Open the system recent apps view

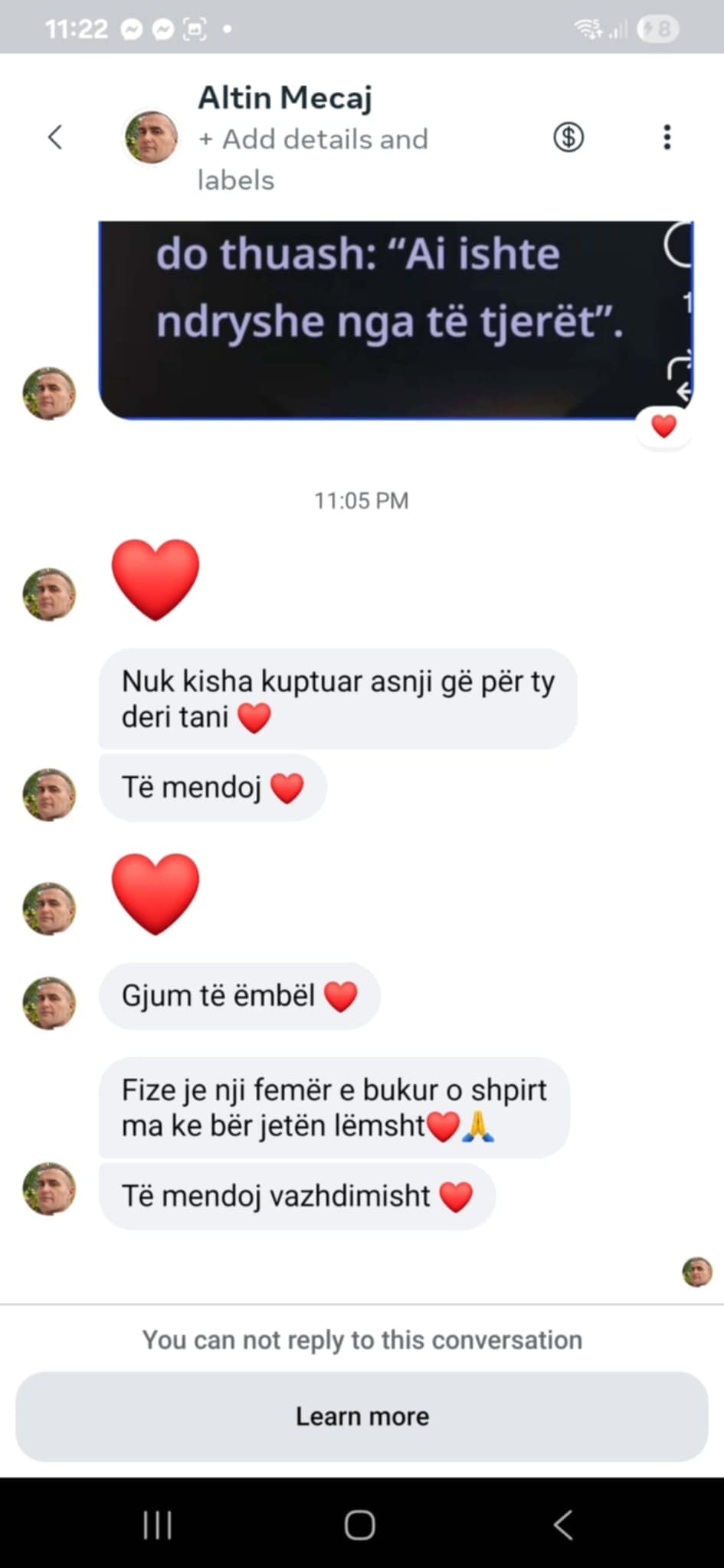[x=158, y=1525]
